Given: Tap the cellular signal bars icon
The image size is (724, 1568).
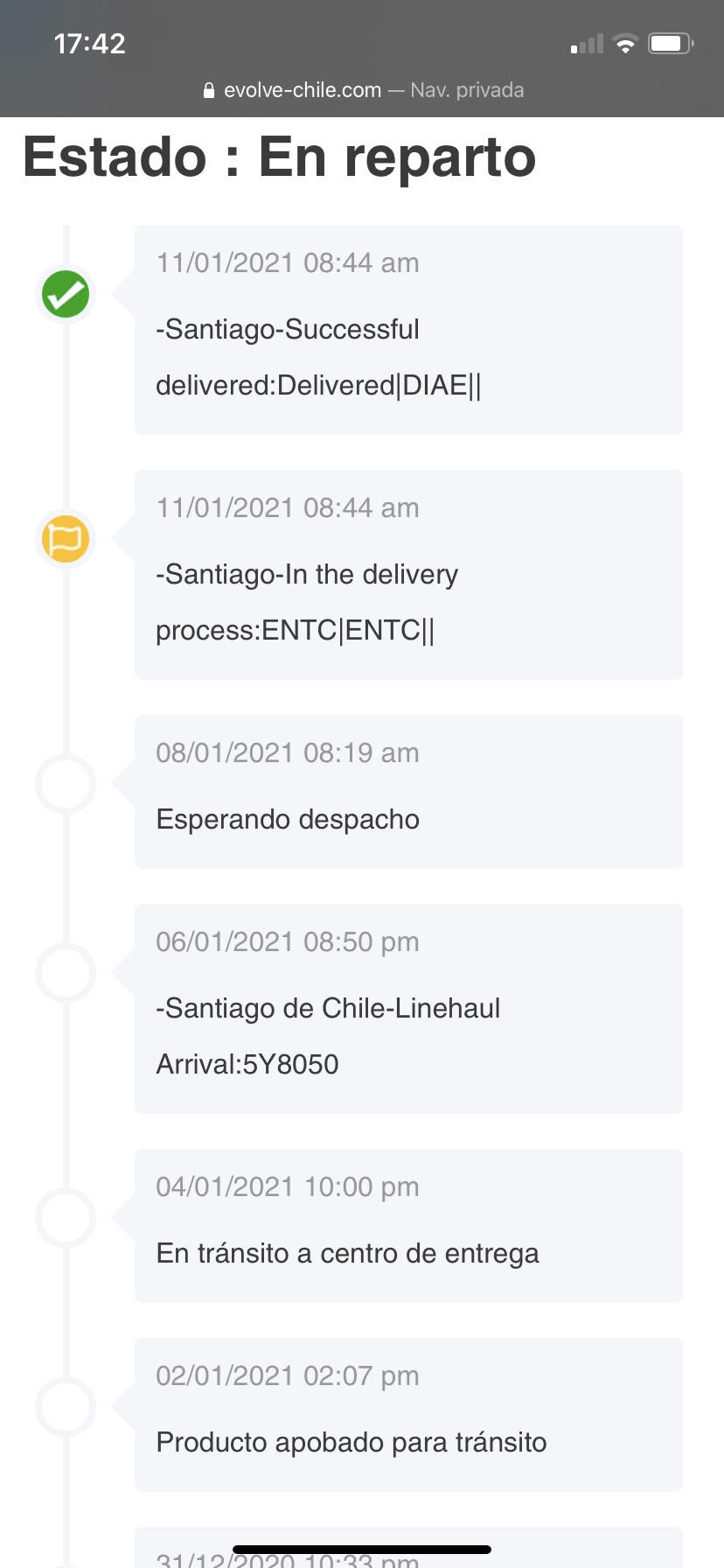Looking at the screenshot, I should pos(587,43).
